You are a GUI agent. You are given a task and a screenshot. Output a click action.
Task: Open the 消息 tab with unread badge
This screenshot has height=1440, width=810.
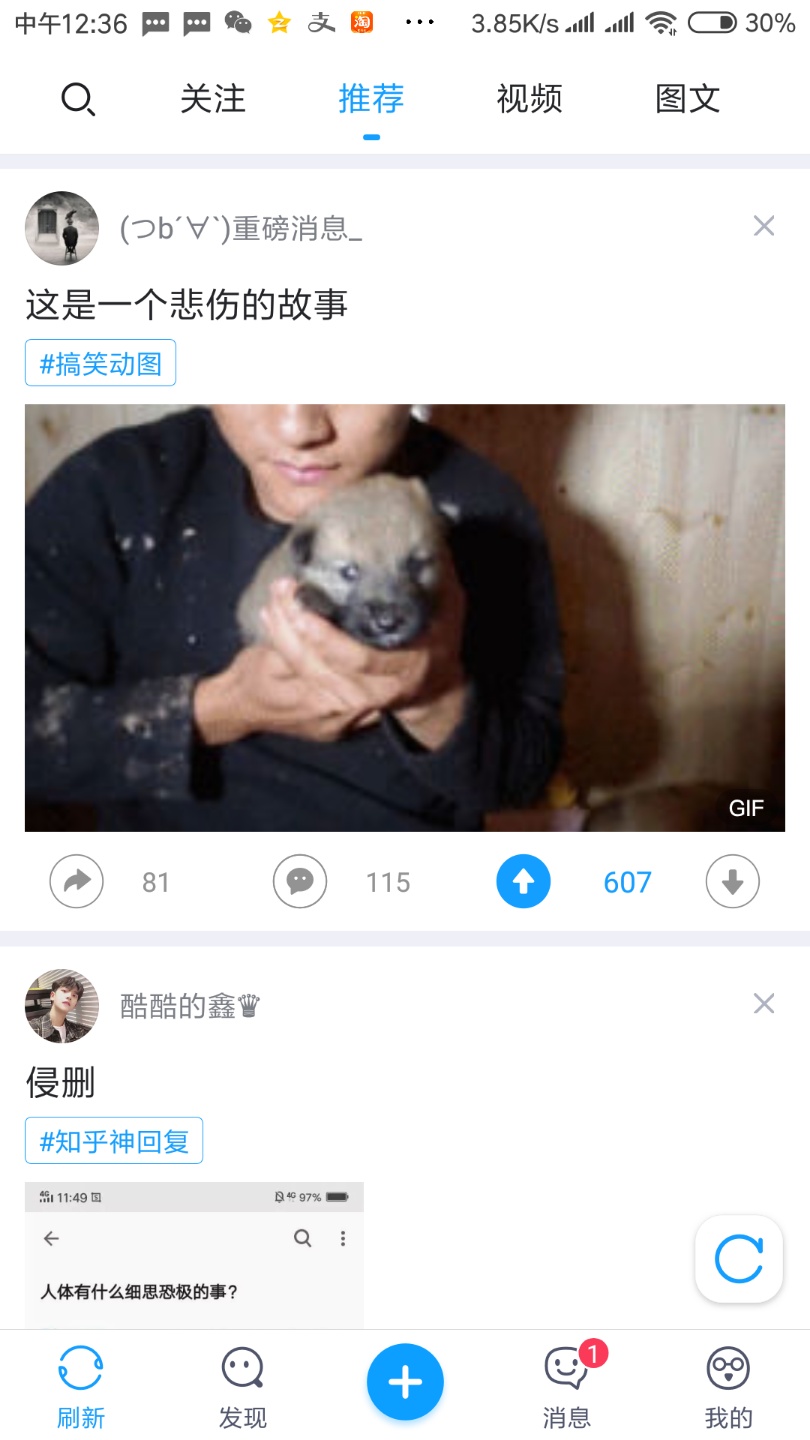567,1387
